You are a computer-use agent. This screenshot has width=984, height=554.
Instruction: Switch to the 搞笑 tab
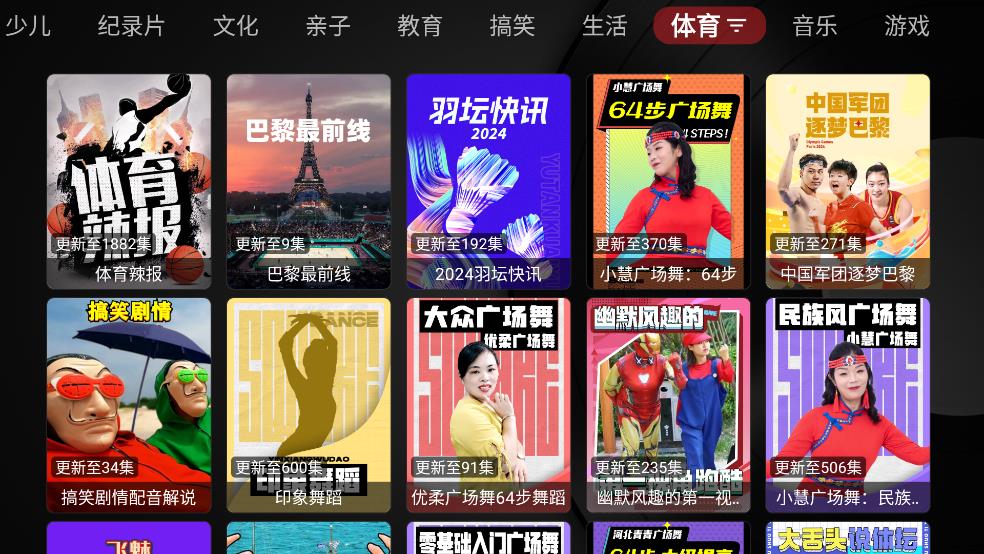point(512,26)
